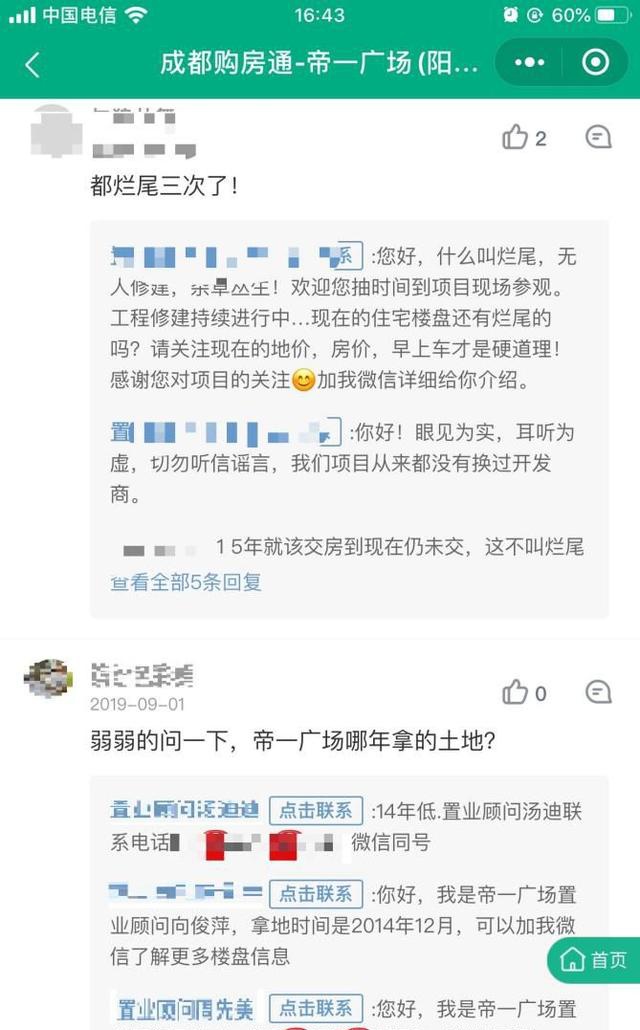Open the mini program more options menu
Screen dimensions: 640x1030
click(x=529, y=63)
